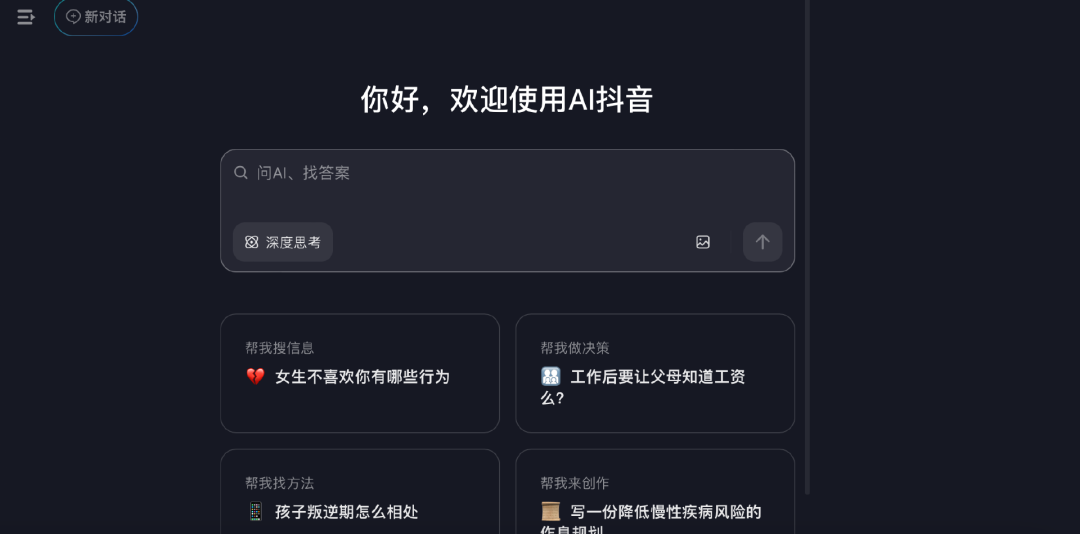Image resolution: width=1080 pixels, height=534 pixels.
Task: Open the 女生不喜欢你有哪些行为 suggestion card
Action: (x=360, y=374)
